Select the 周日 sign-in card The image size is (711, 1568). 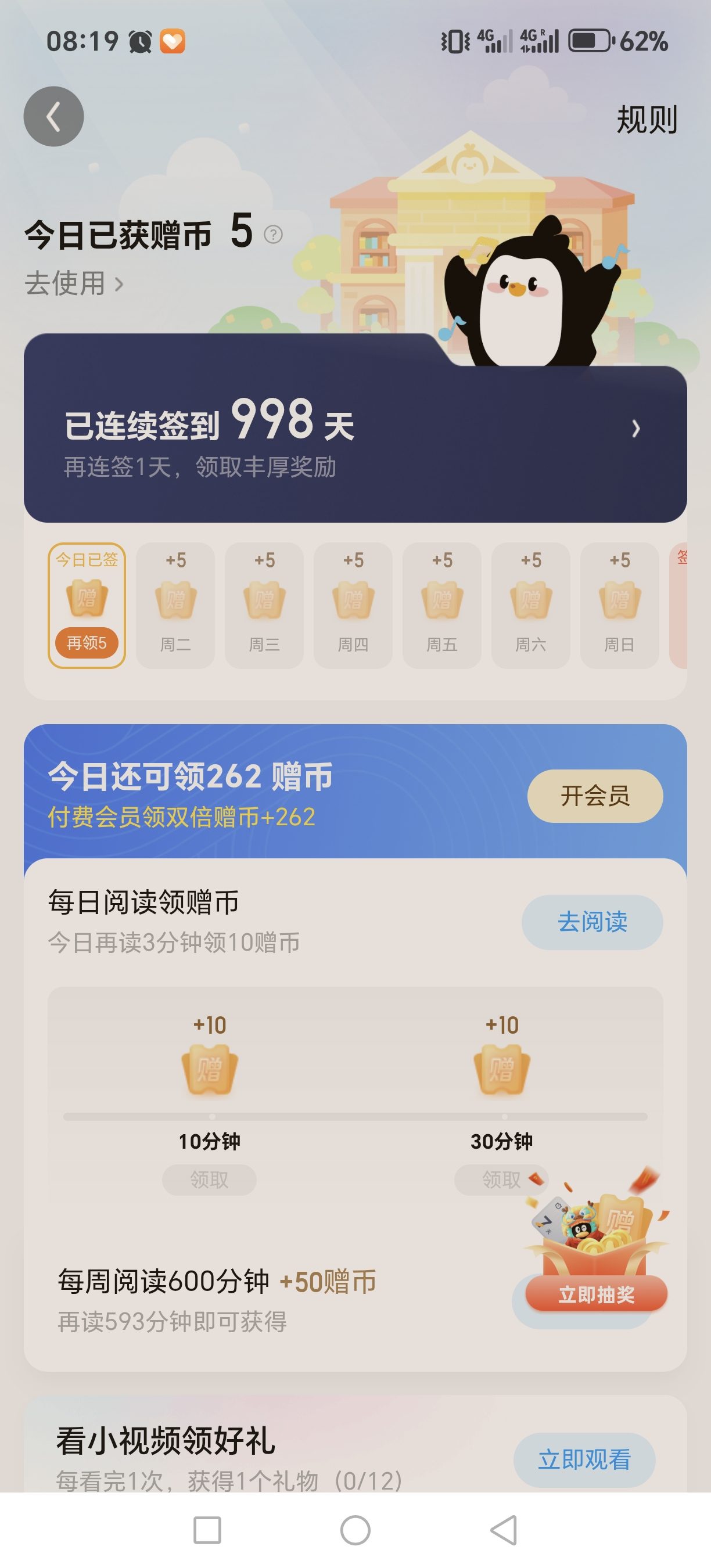pyautogui.click(x=619, y=606)
